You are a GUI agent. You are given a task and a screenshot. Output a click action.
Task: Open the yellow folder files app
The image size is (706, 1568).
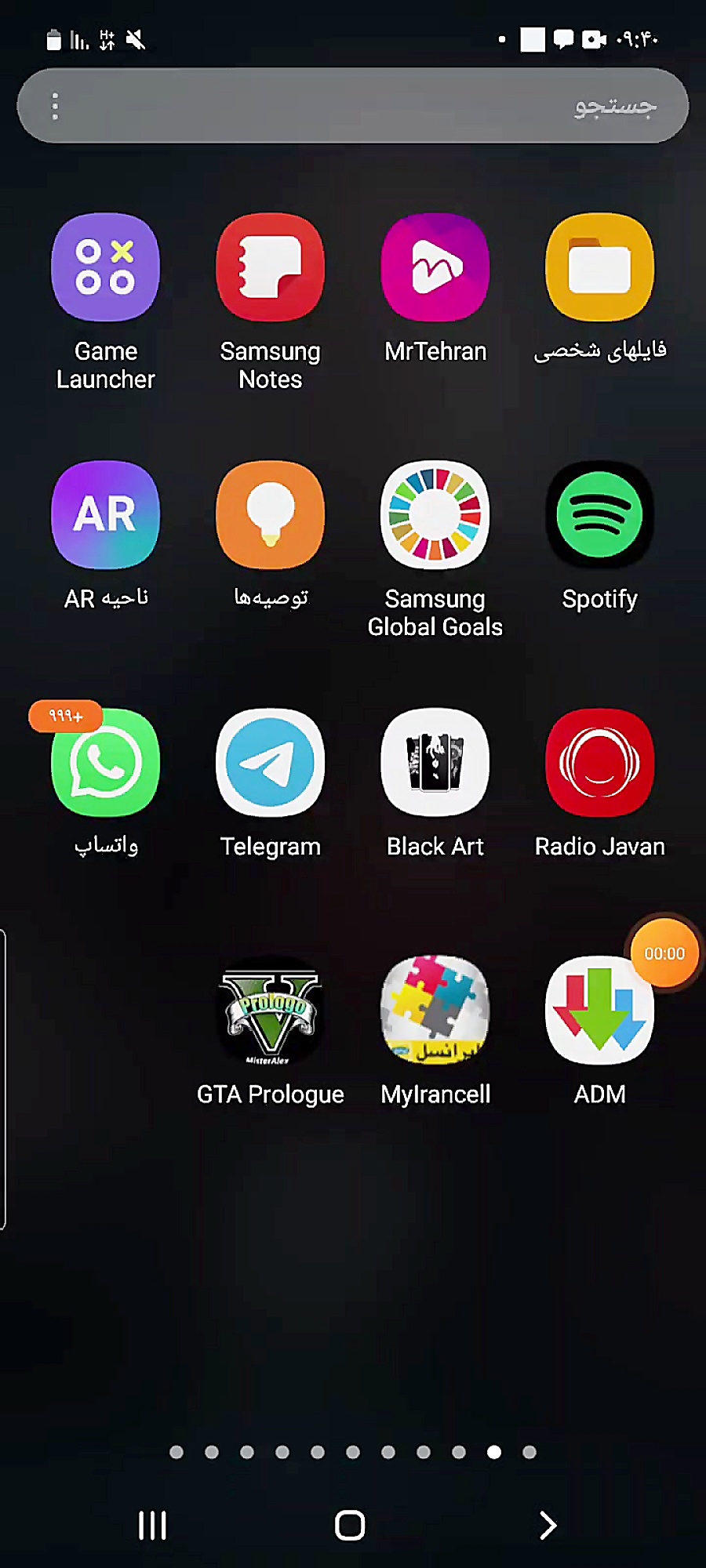click(x=599, y=268)
